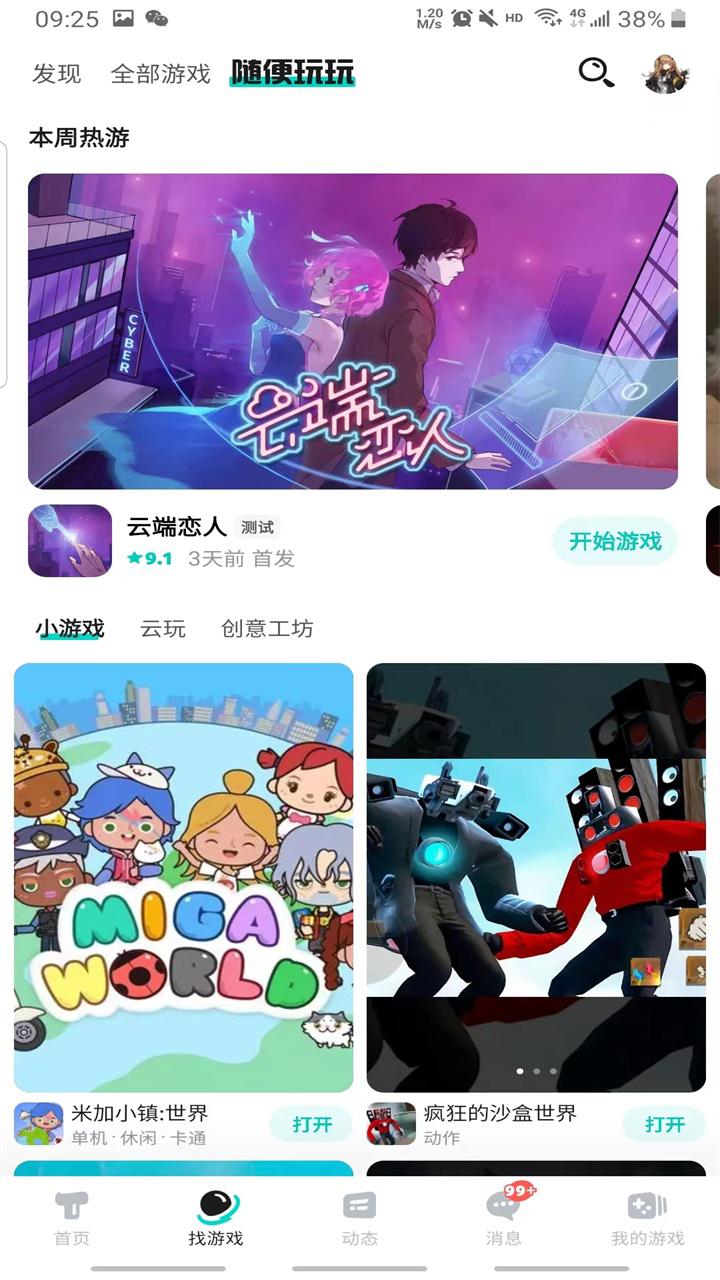Switch to the 发现 tab
The height and width of the screenshot is (1280, 720).
(57, 74)
